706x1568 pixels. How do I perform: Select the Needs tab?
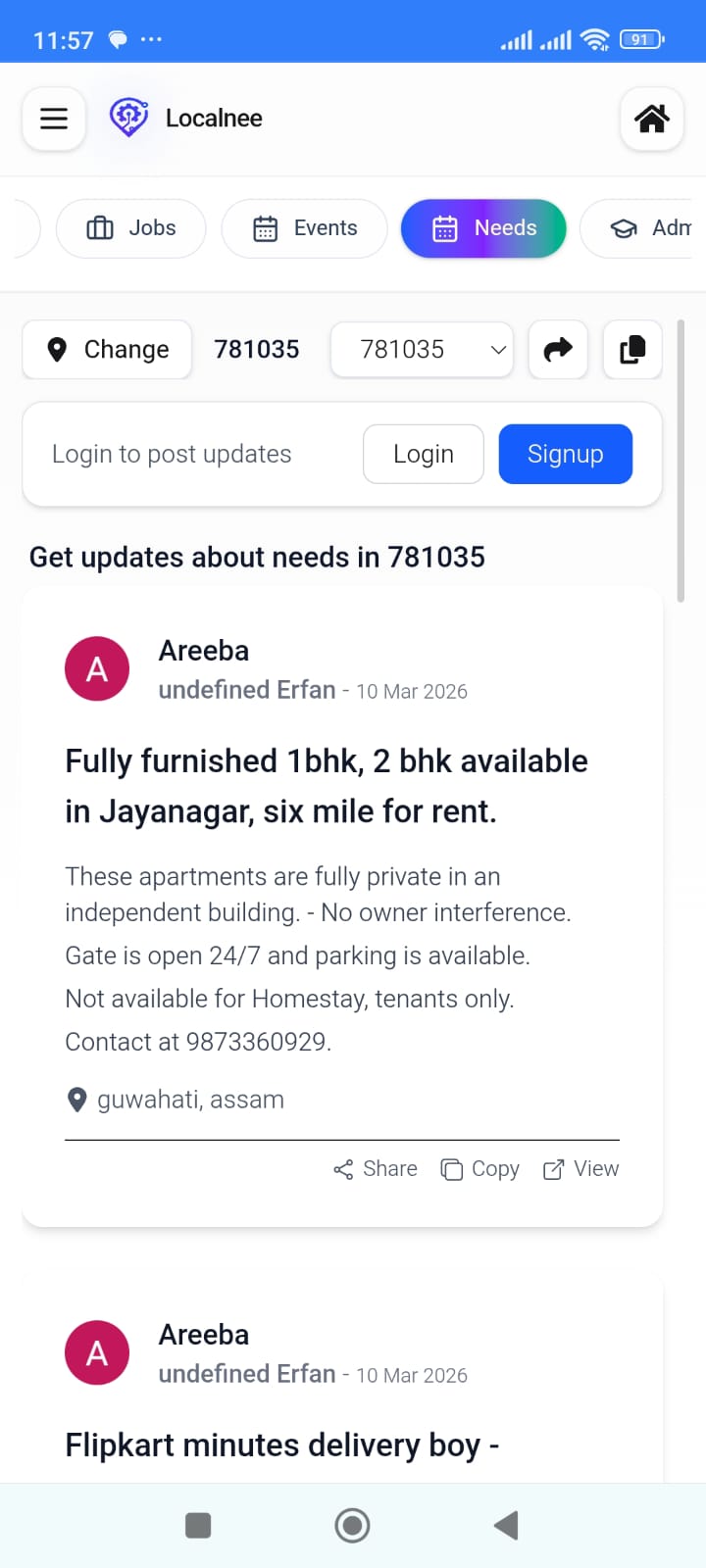(x=483, y=228)
